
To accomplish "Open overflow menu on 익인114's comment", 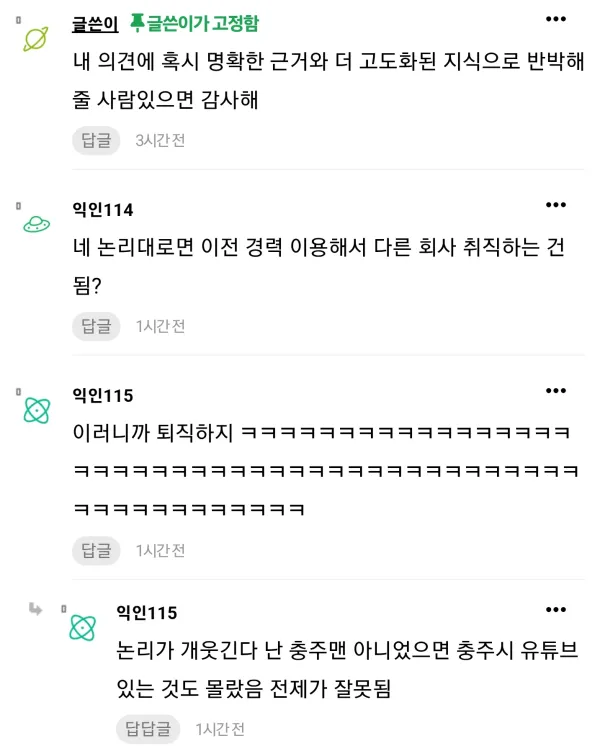I will coord(555,204).
